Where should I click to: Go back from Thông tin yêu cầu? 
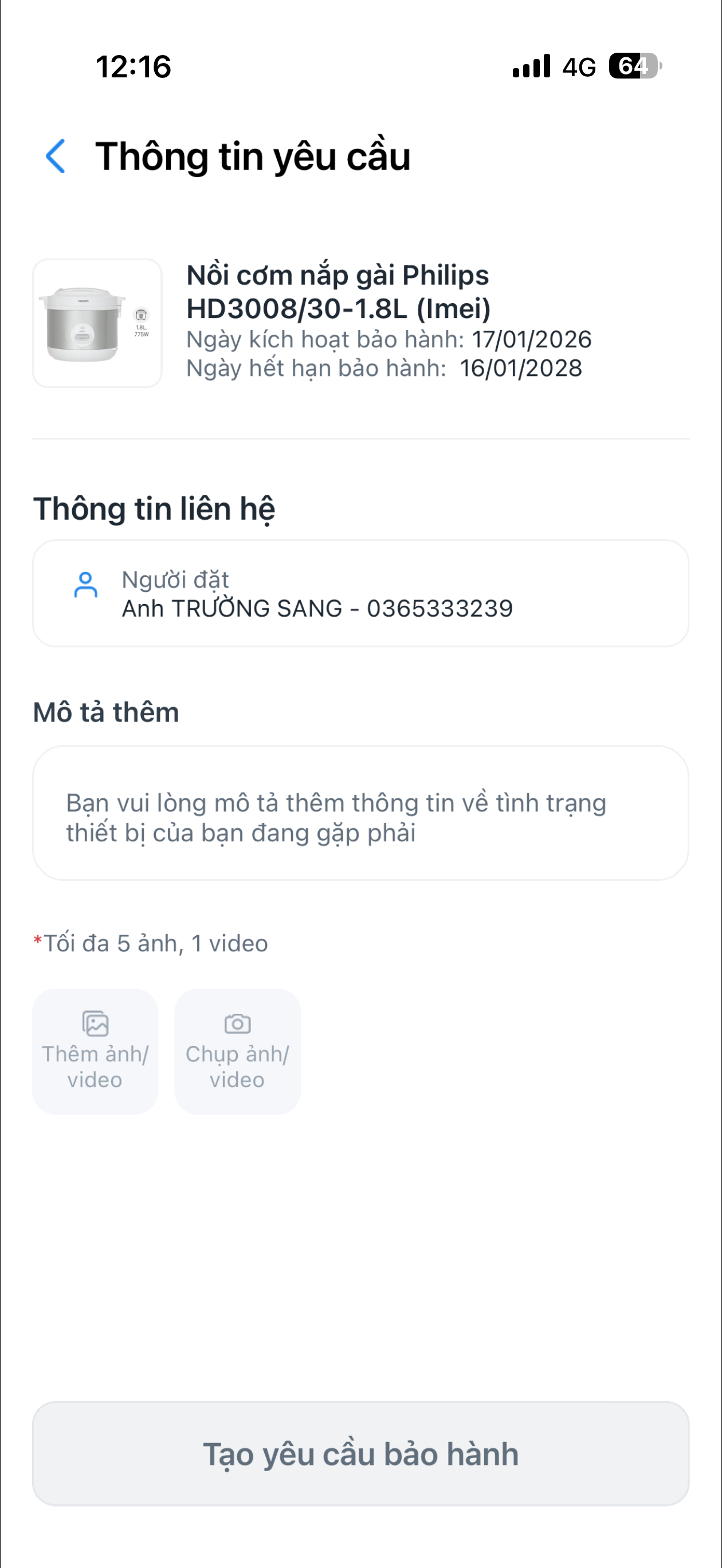coord(56,156)
